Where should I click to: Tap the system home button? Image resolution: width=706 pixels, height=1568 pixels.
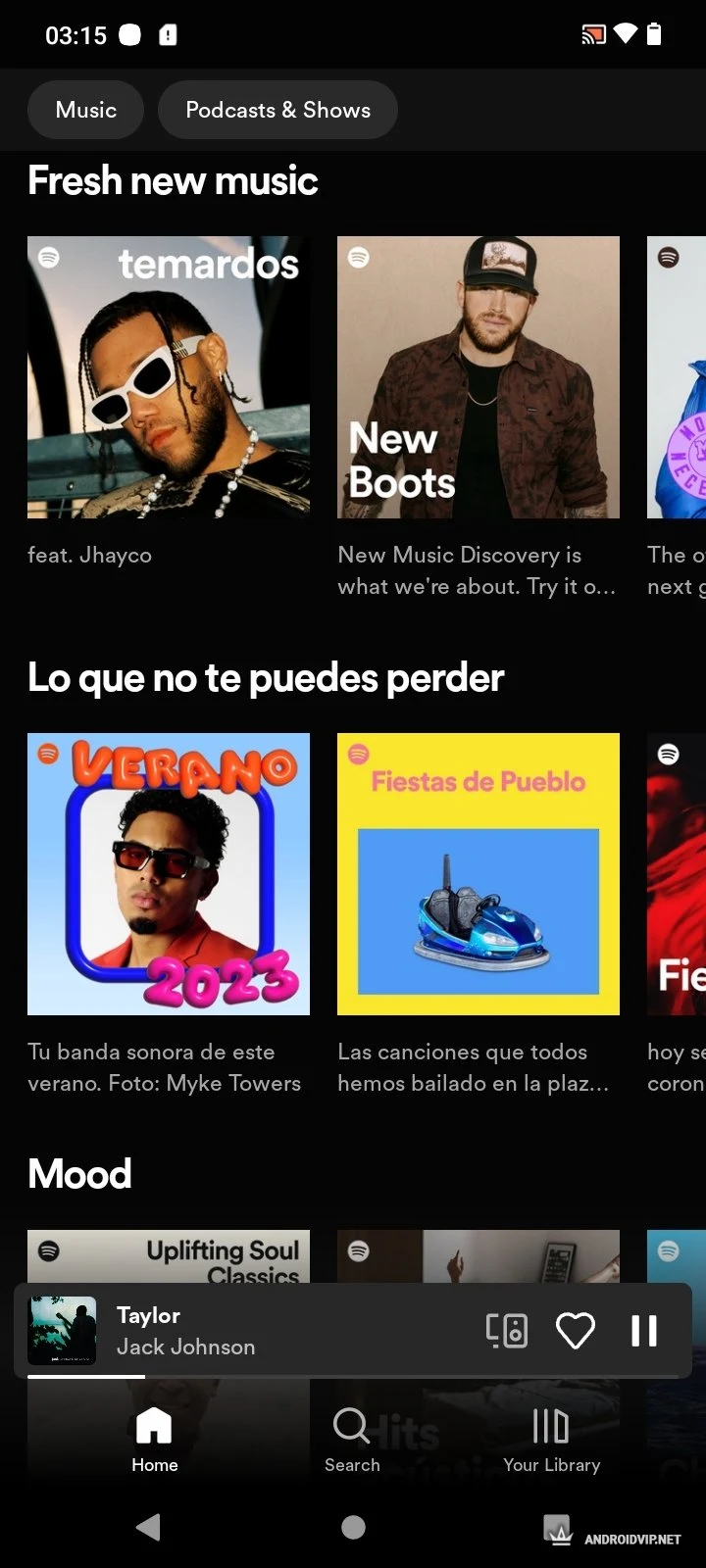pos(353,1527)
